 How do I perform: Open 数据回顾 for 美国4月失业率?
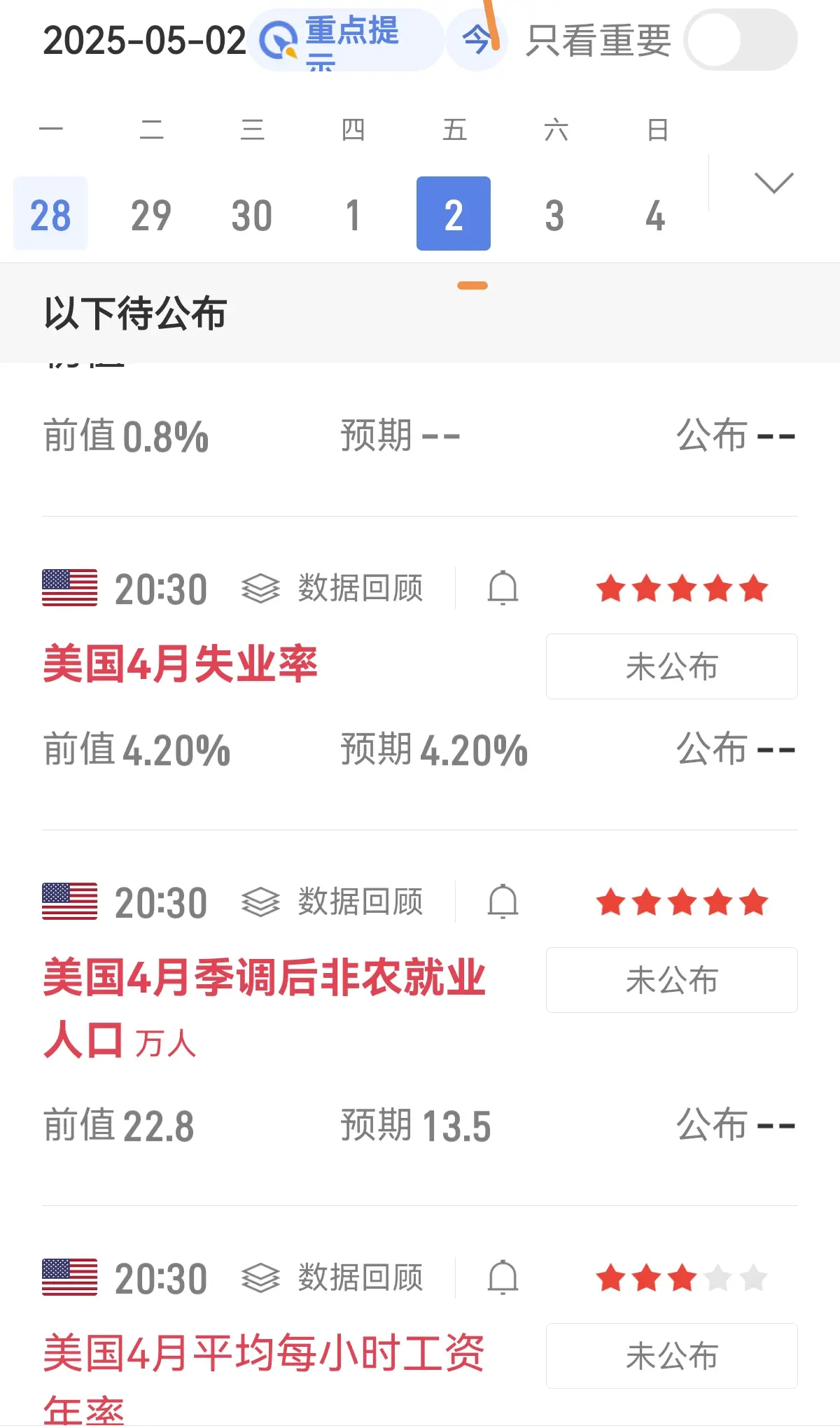333,589
